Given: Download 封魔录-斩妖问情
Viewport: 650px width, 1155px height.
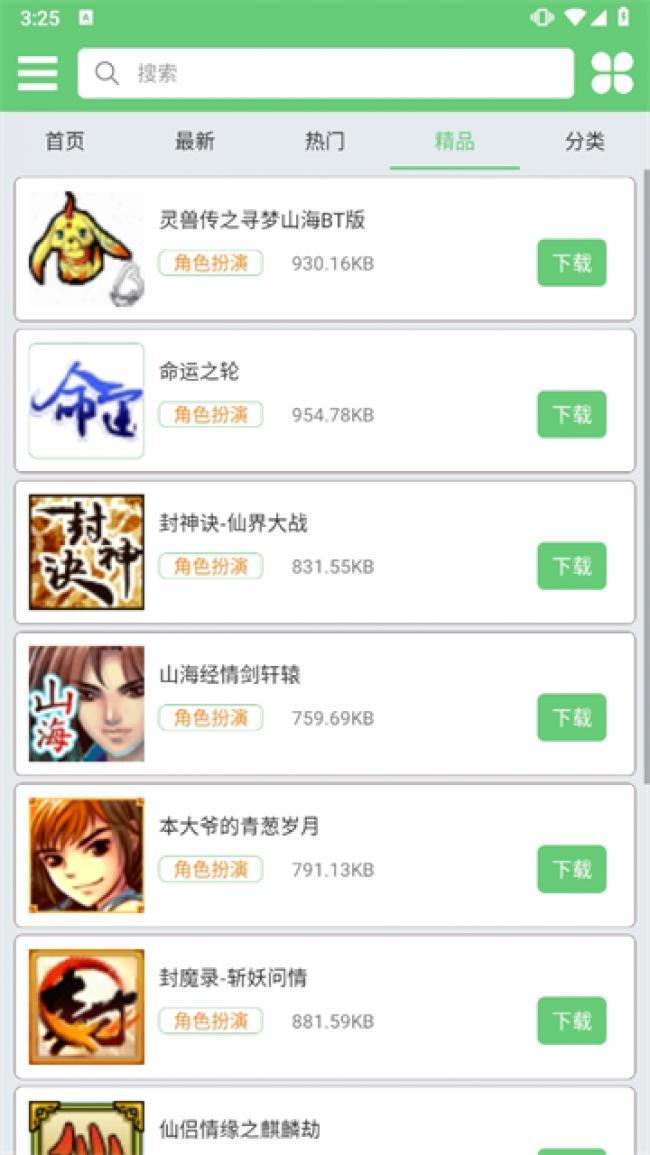Looking at the screenshot, I should [x=571, y=1020].
